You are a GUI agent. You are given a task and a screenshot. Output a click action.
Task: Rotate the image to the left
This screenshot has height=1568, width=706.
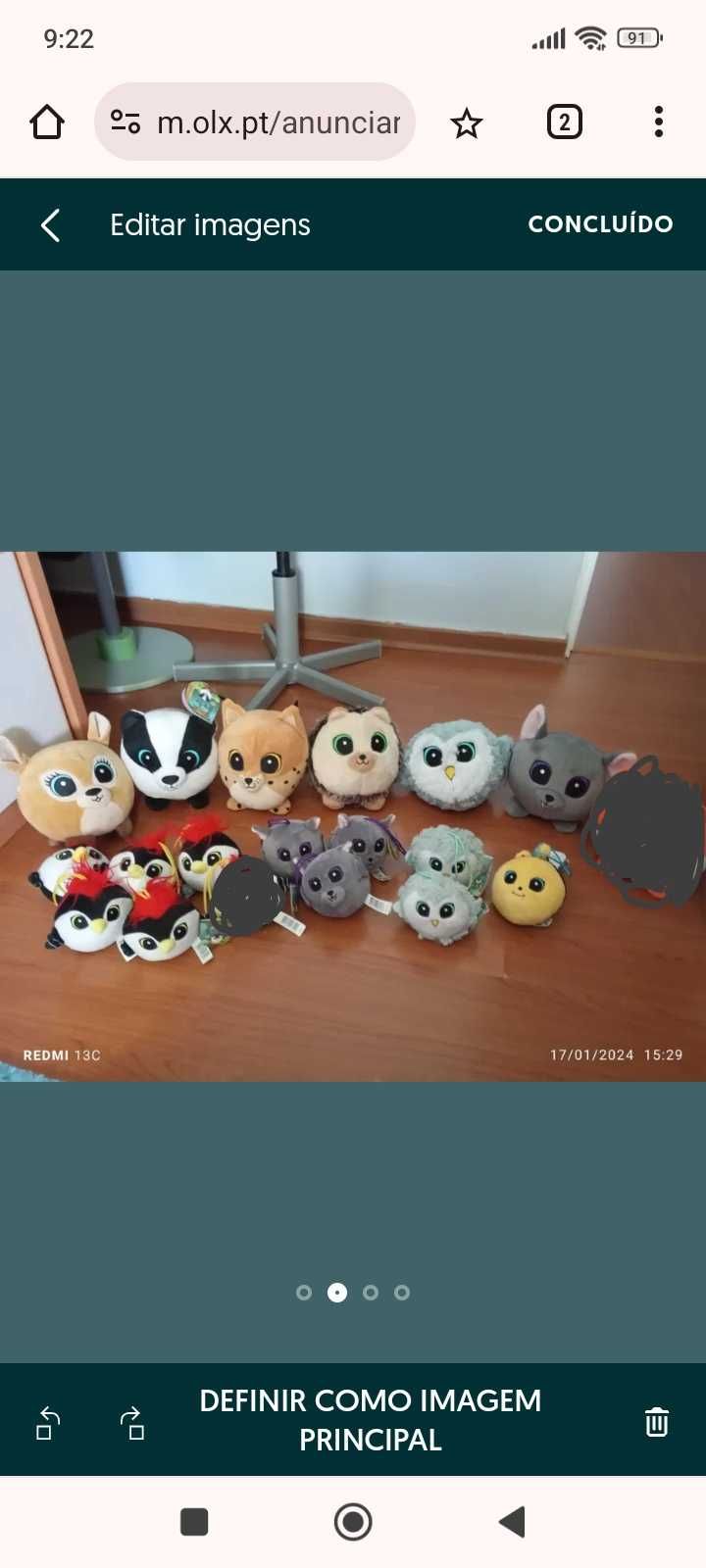(x=47, y=1423)
